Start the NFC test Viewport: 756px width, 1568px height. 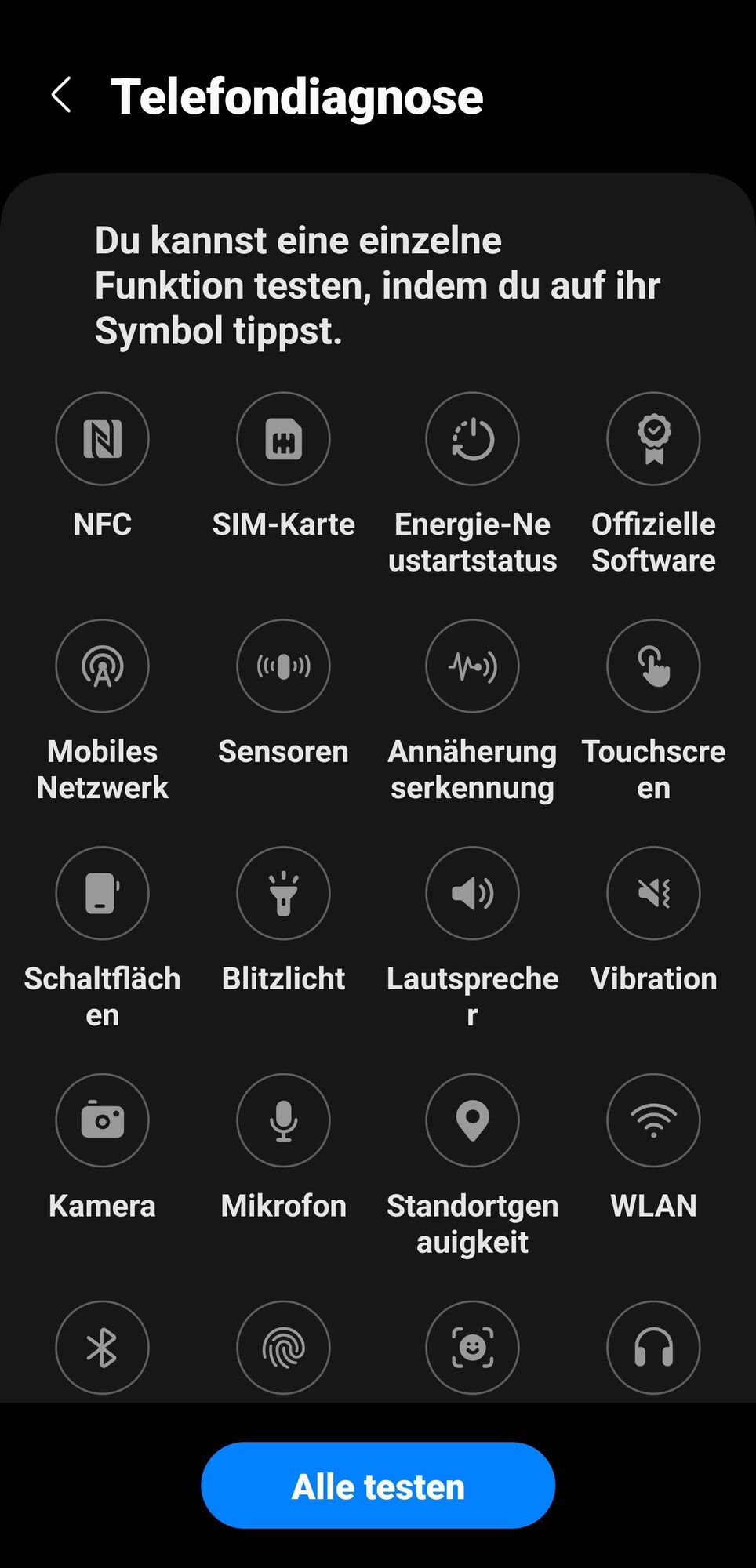coord(102,438)
